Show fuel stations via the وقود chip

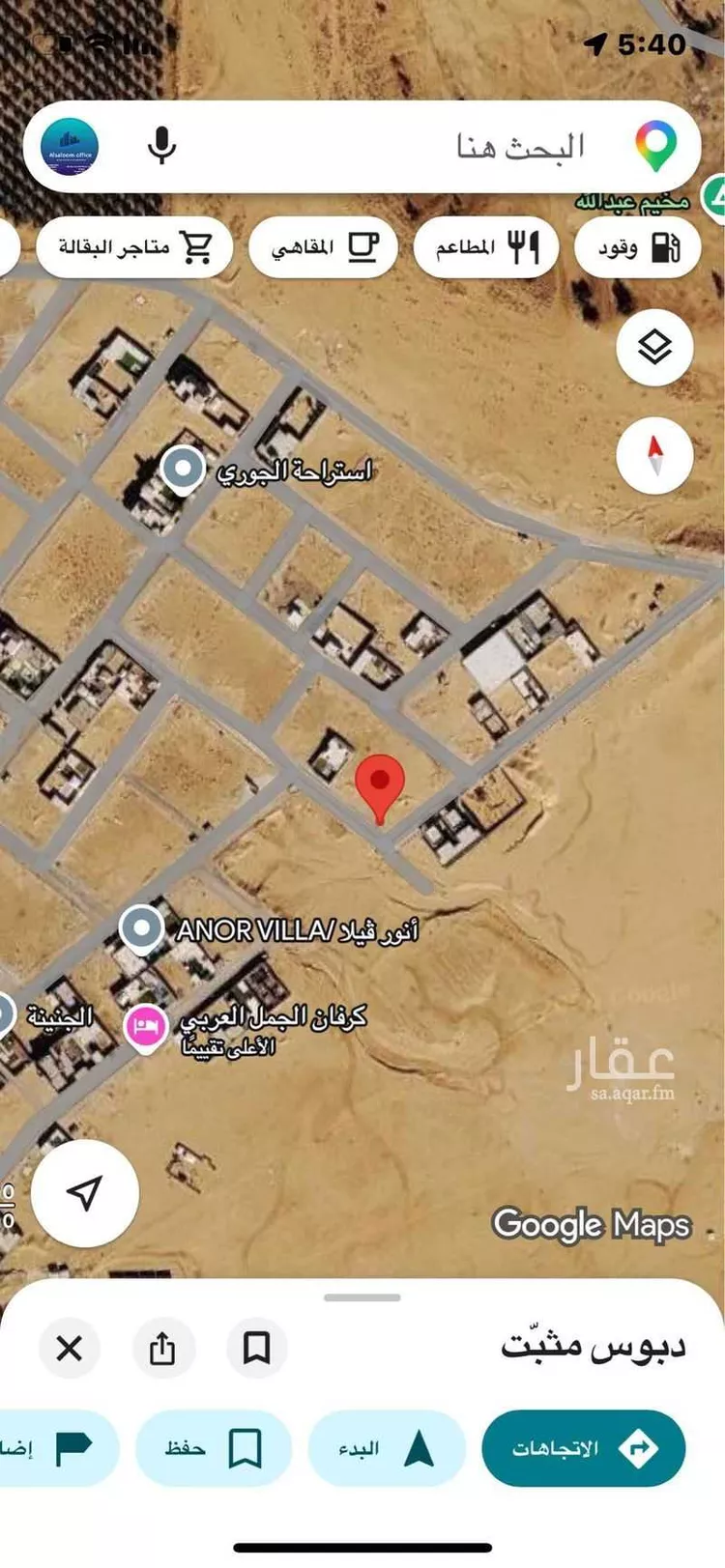pos(637,247)
